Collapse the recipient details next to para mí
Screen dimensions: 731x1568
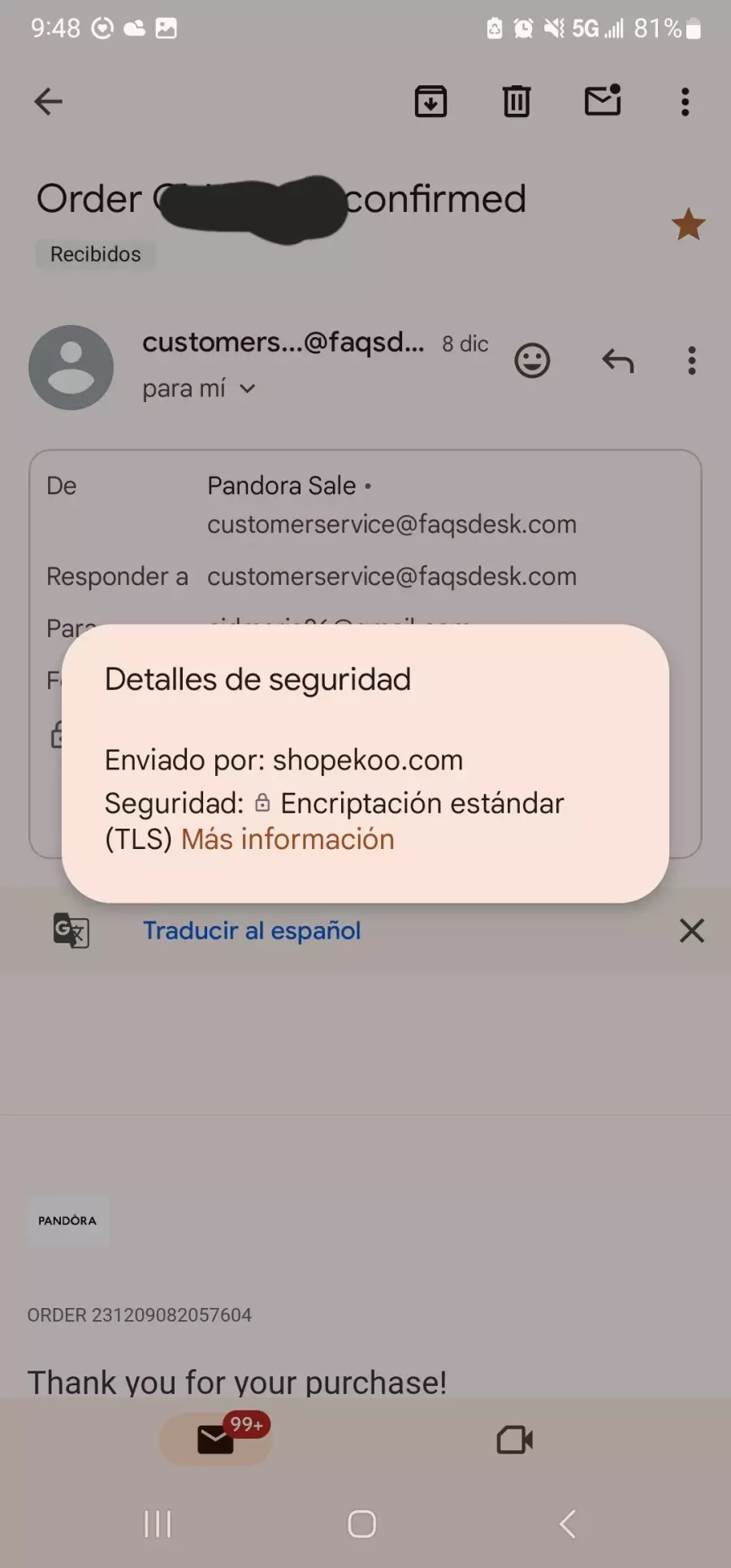[x=247, y=389]
